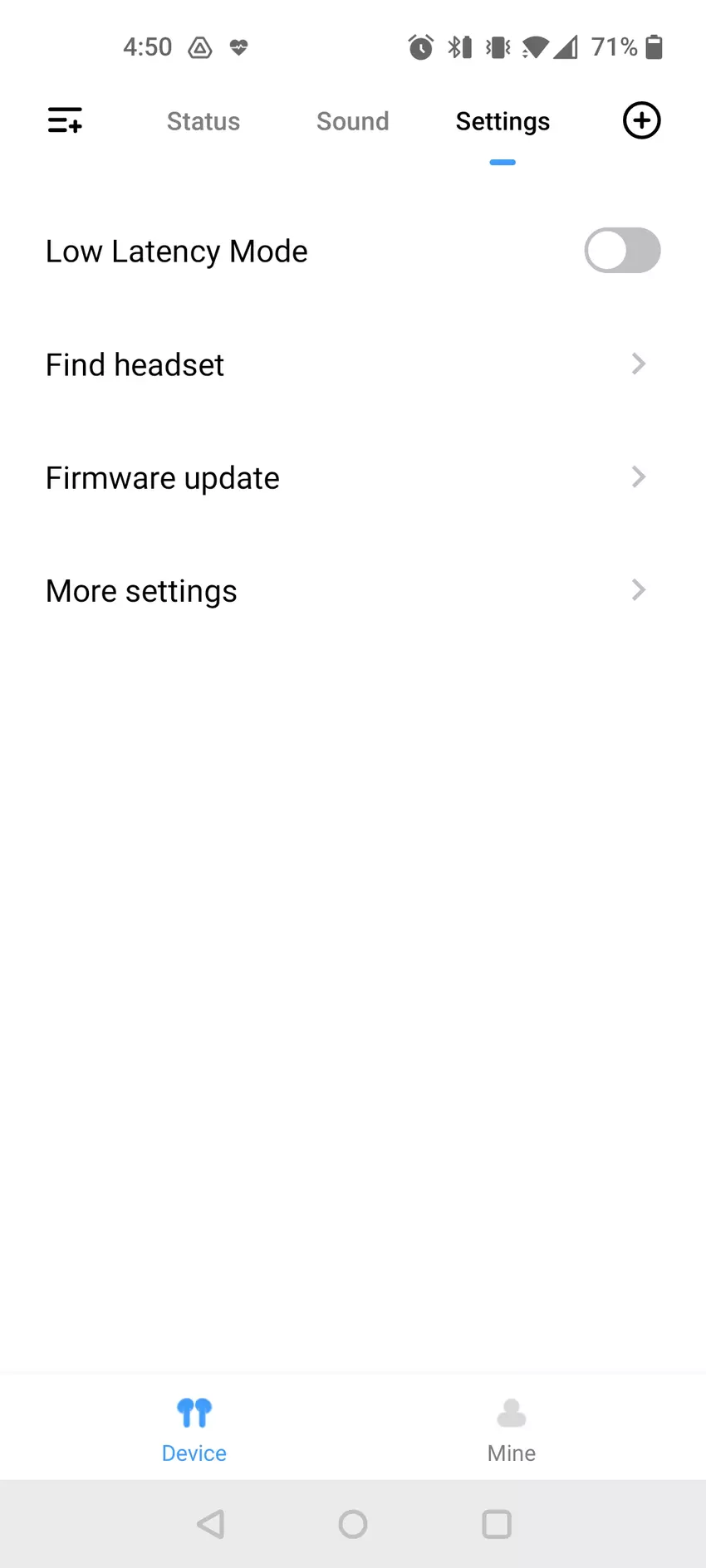Open Firmware update
This screenshot has width=706, height=1568.
click(345, 477)
